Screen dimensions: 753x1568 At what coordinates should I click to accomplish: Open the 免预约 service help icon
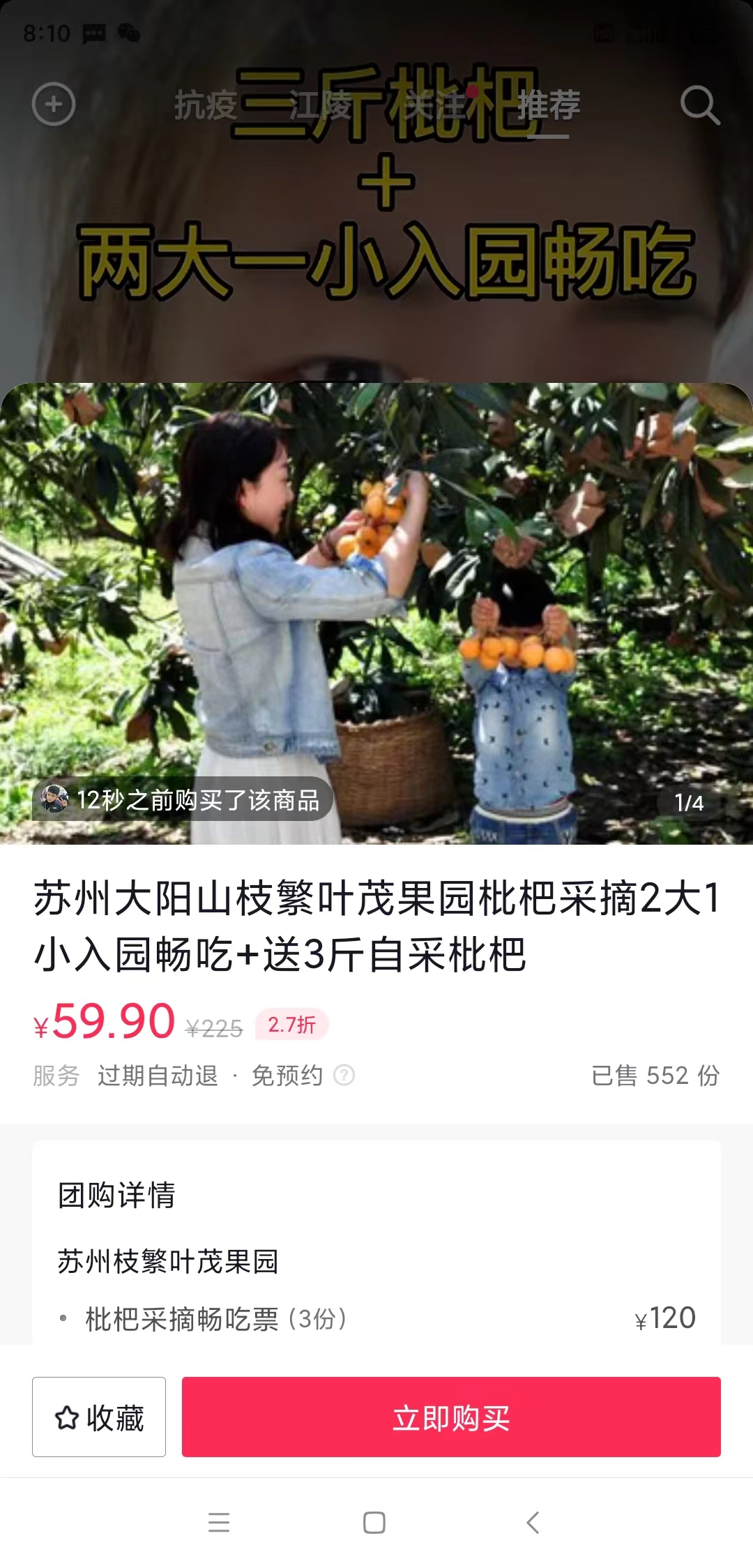point(344,1076)
